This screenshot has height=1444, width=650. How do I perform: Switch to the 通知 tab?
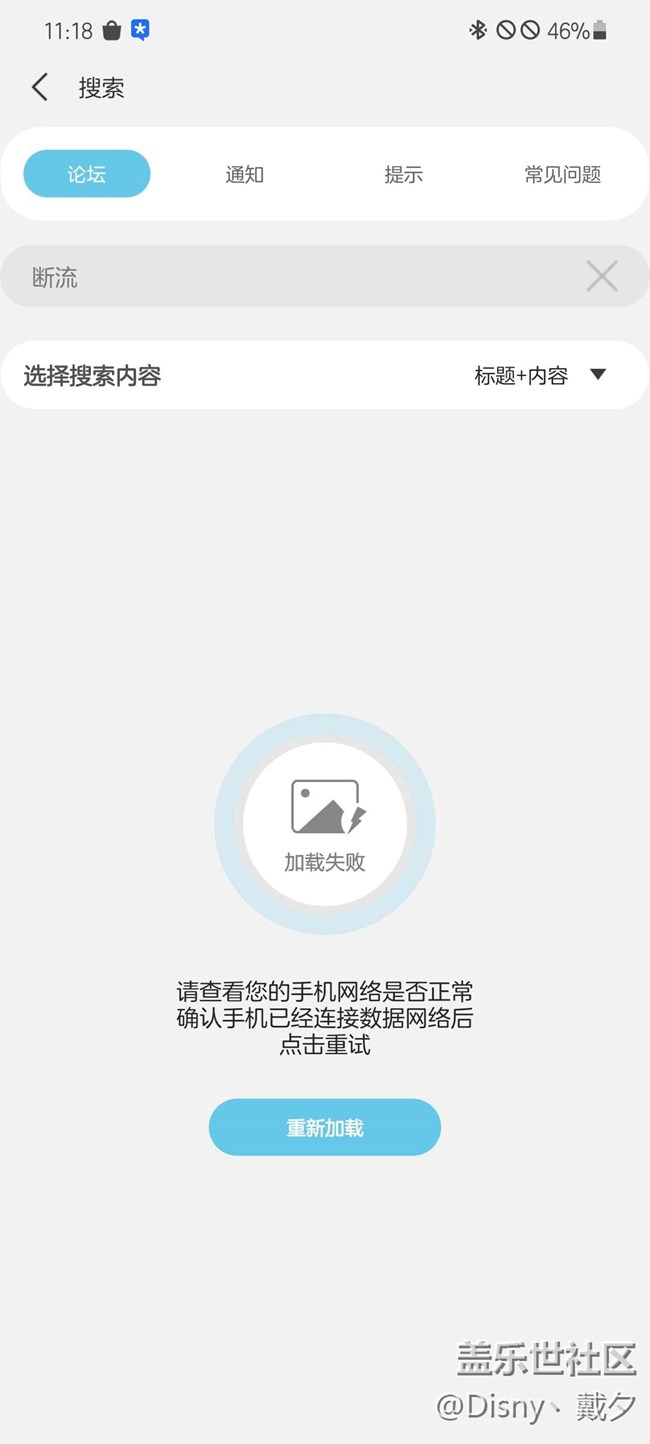pos(244,174)
